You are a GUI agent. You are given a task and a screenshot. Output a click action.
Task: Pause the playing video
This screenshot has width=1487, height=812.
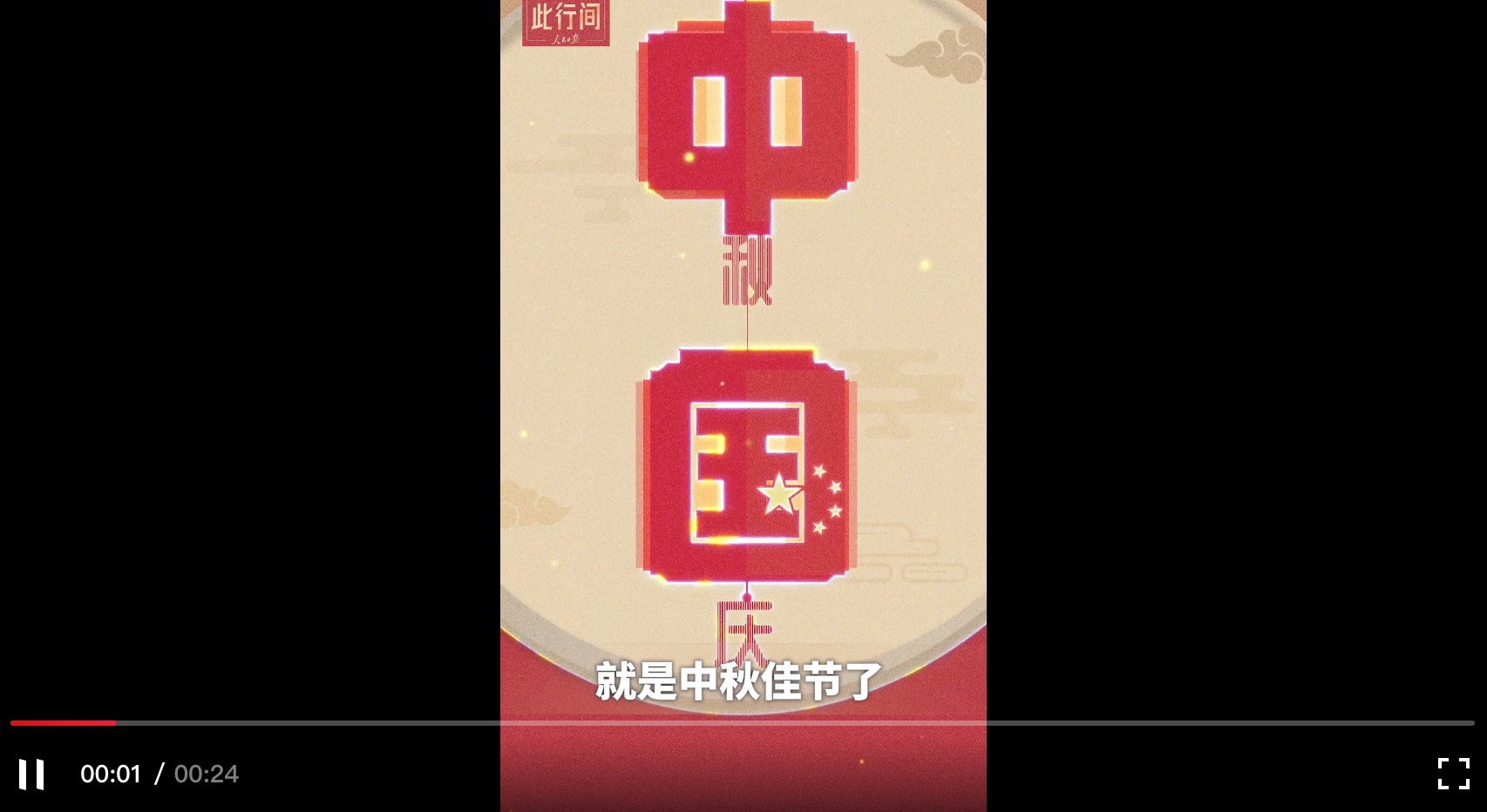coord(31,774)
